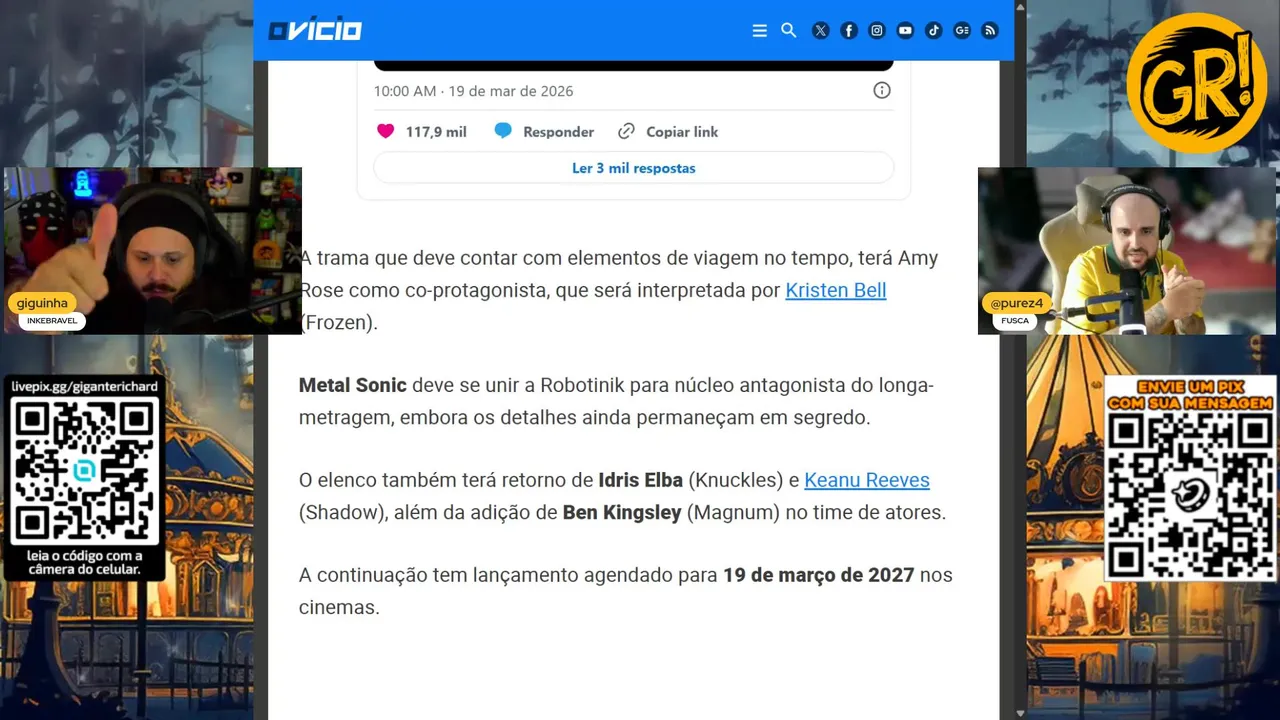
Task: Open the RSS feed icon
Action: 990,31
